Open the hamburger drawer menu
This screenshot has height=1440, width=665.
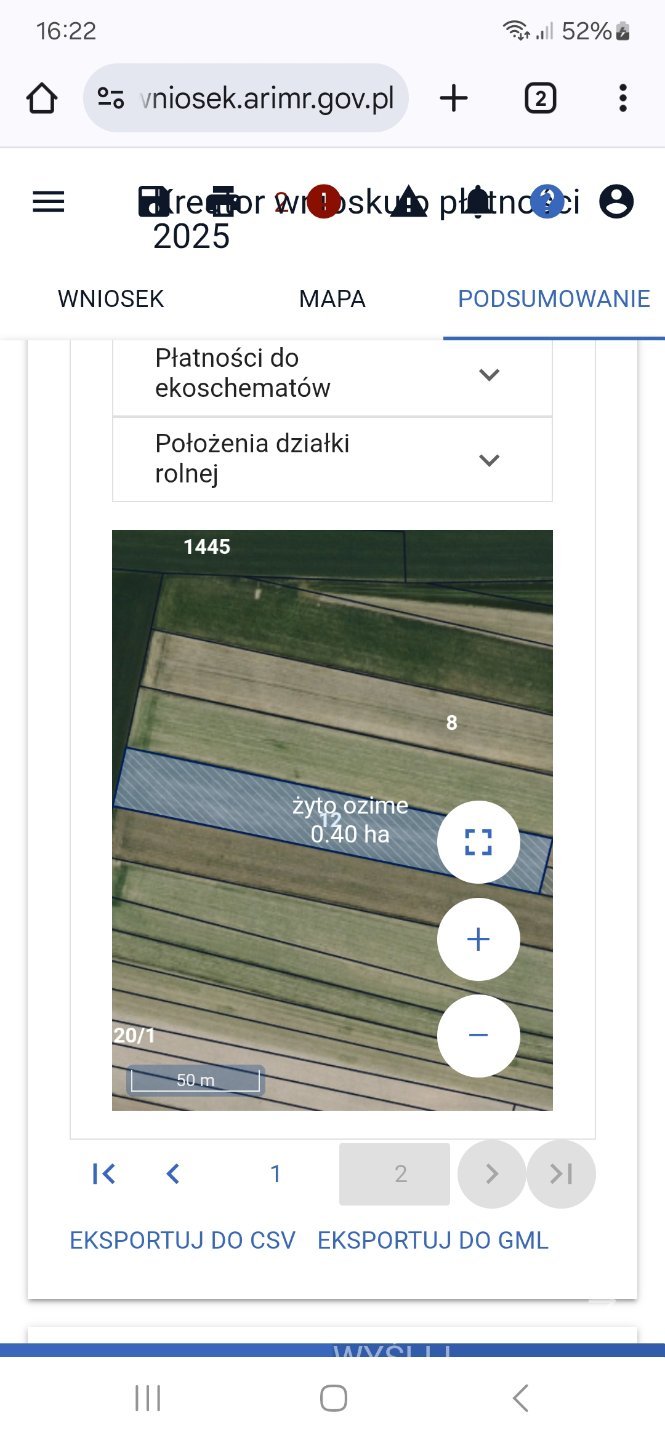(x=48, y=202)
